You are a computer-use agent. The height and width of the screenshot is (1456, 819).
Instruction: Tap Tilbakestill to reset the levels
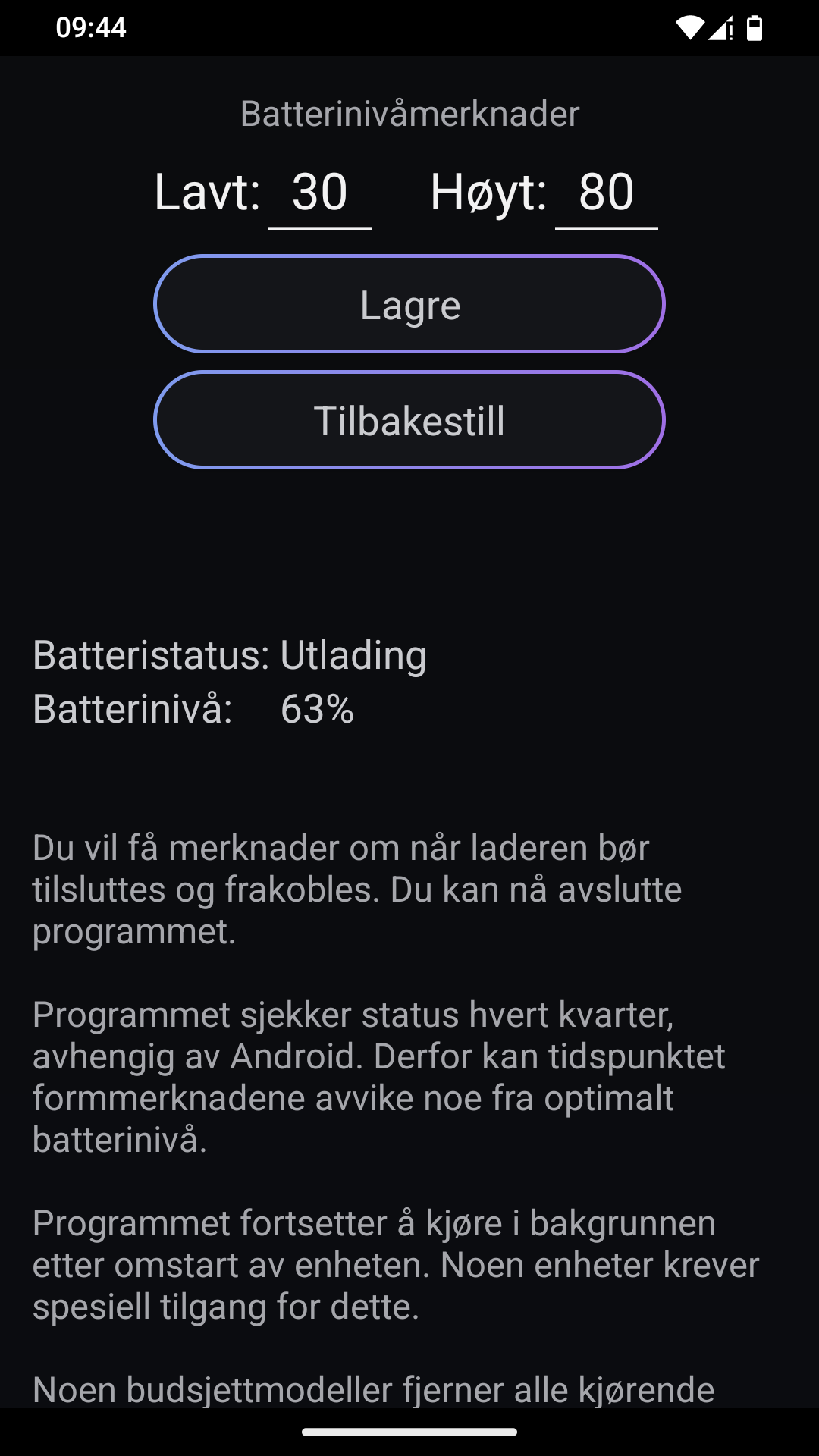409,420
